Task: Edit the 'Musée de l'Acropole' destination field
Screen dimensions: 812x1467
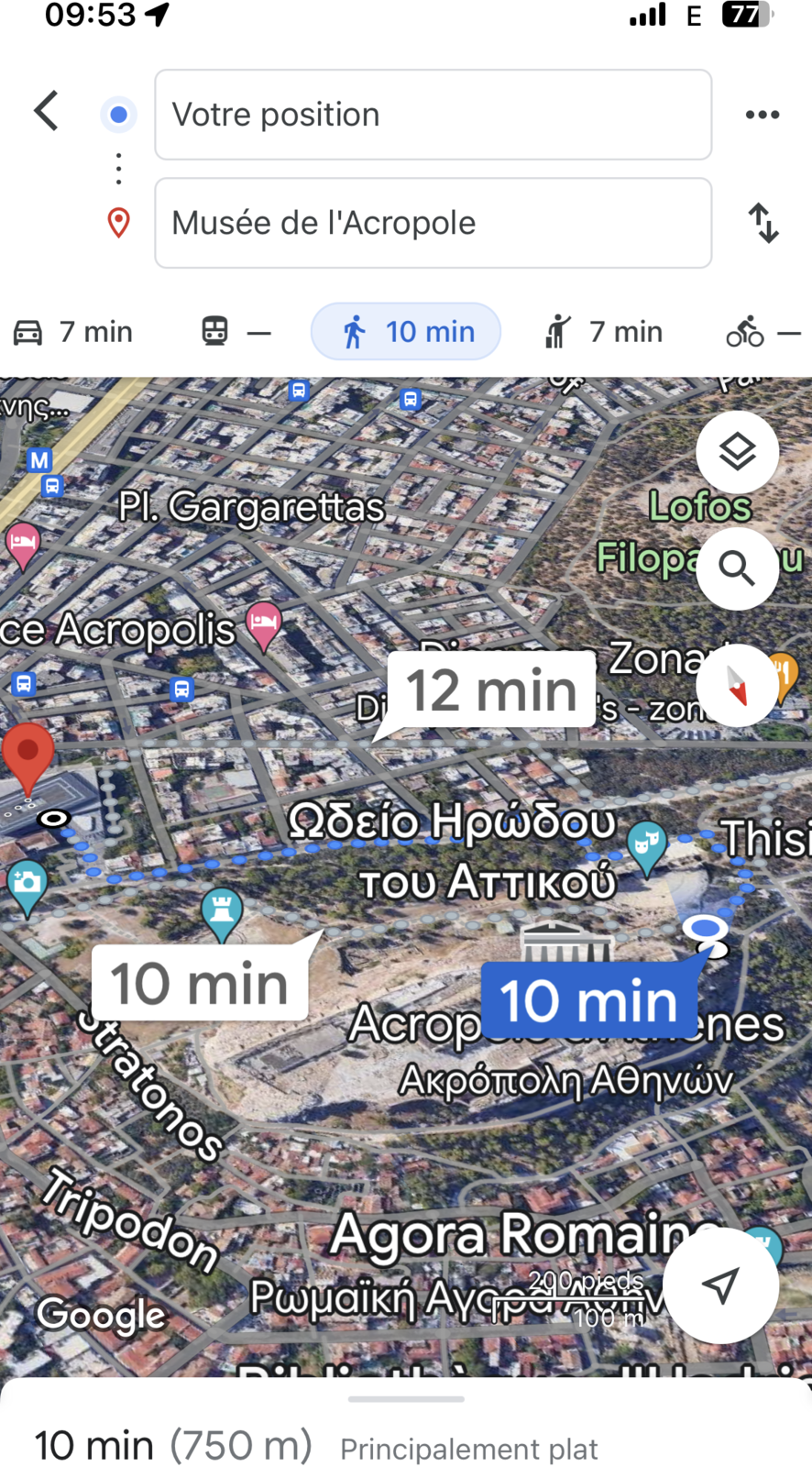Action: coord(433,223)
